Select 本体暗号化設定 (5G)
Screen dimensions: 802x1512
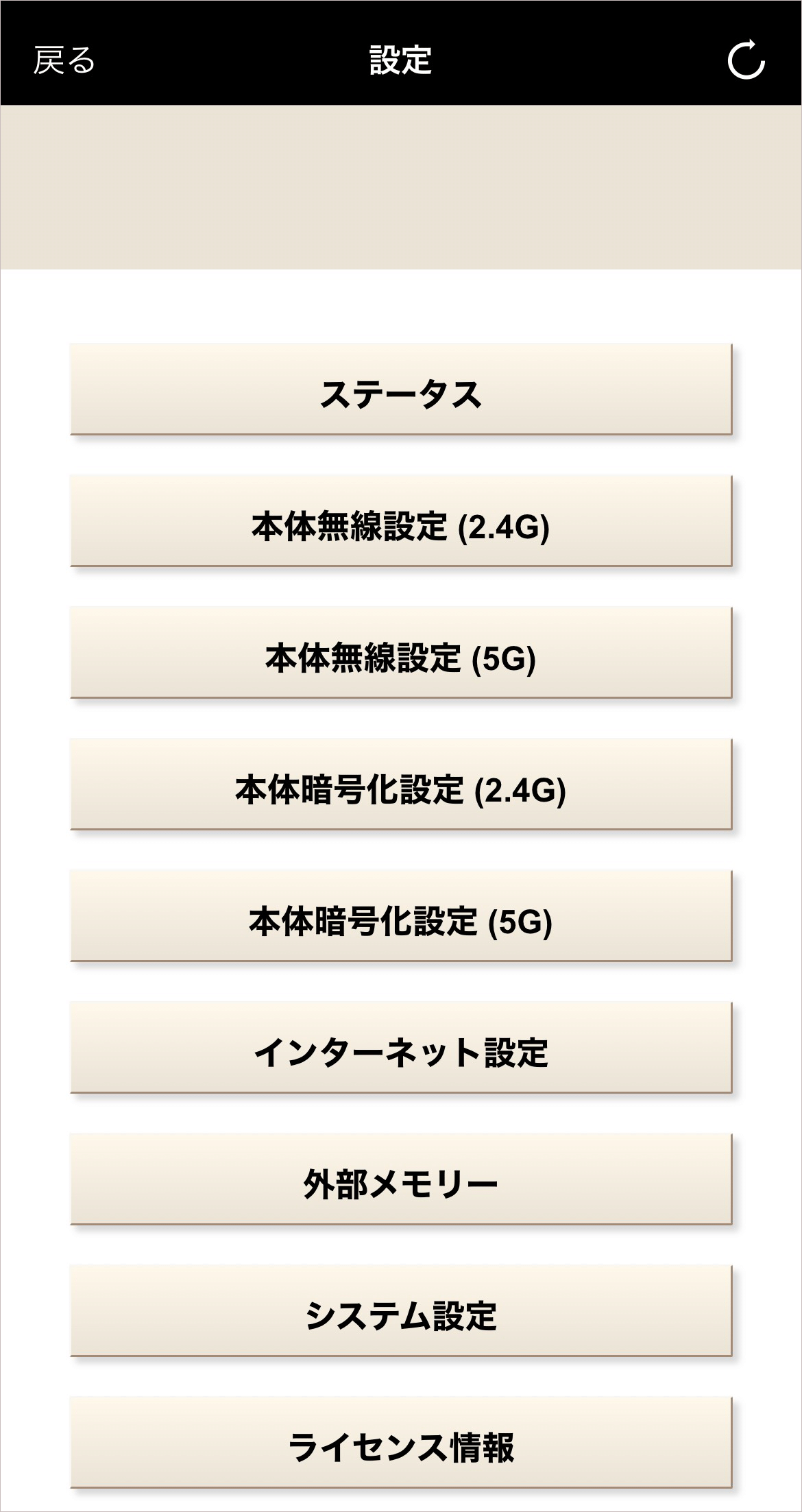coord(401,915)
